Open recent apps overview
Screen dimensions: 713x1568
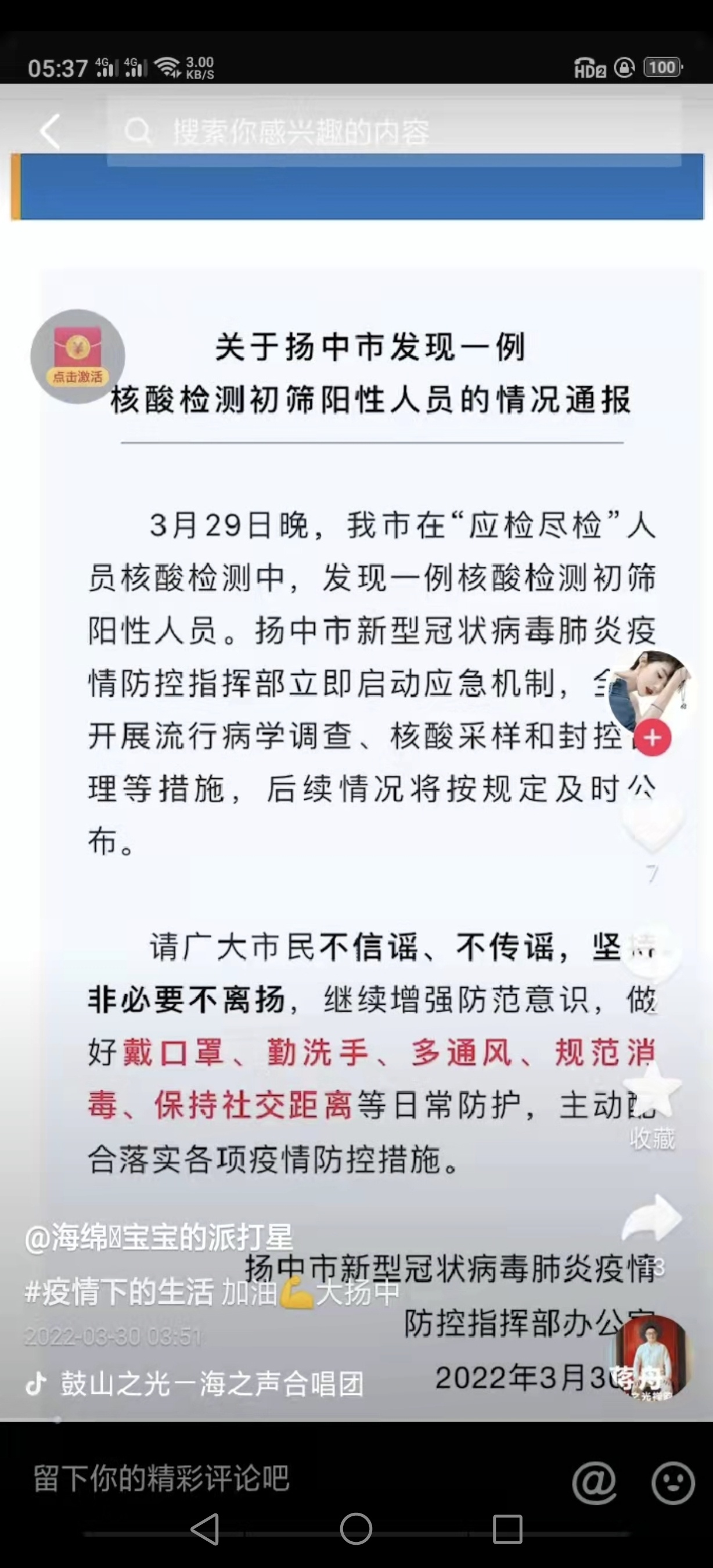(x=507, y=1529)
